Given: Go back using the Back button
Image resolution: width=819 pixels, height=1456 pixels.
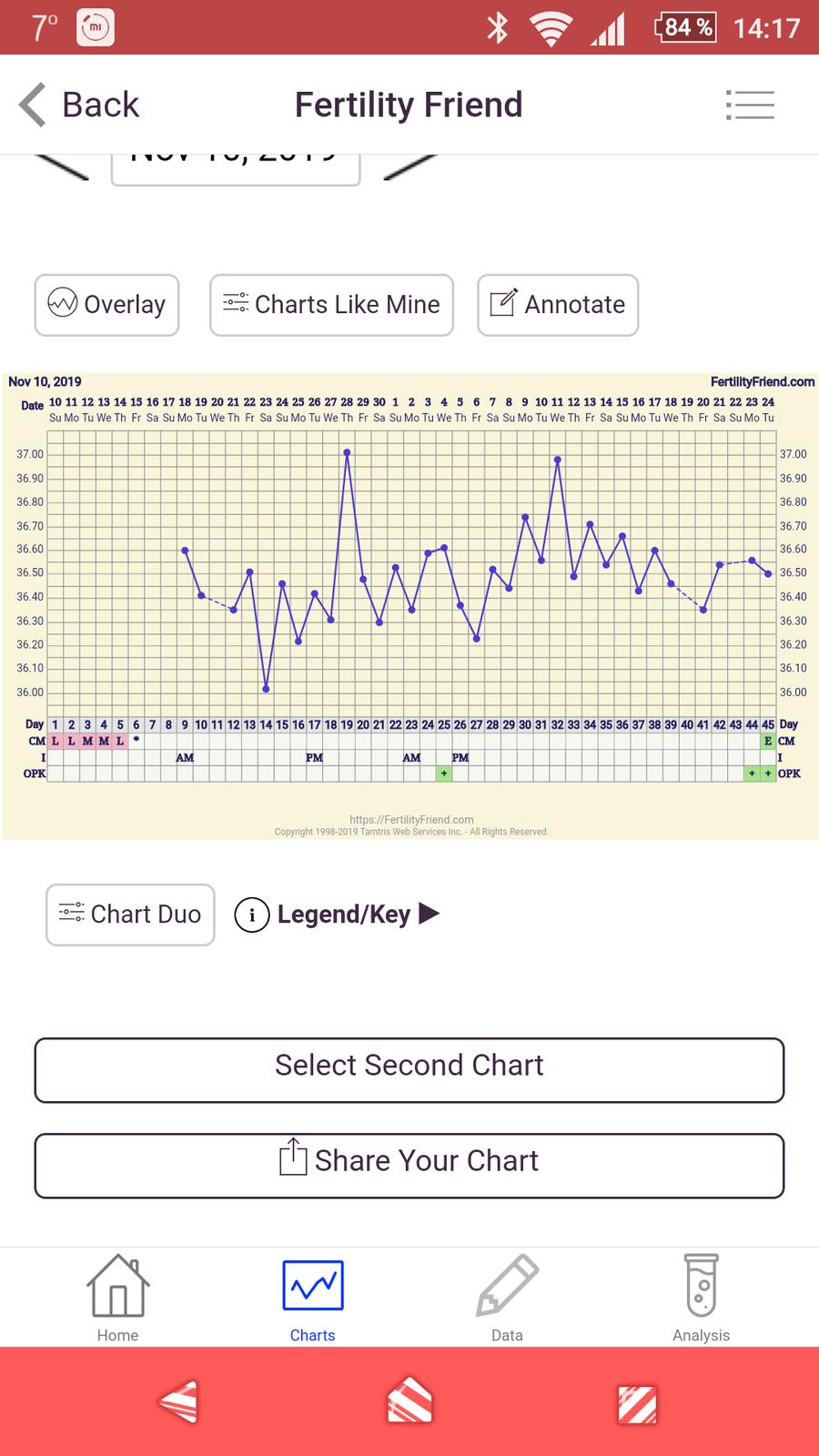Looking at the screenshot, I should [x=80, y=105].
